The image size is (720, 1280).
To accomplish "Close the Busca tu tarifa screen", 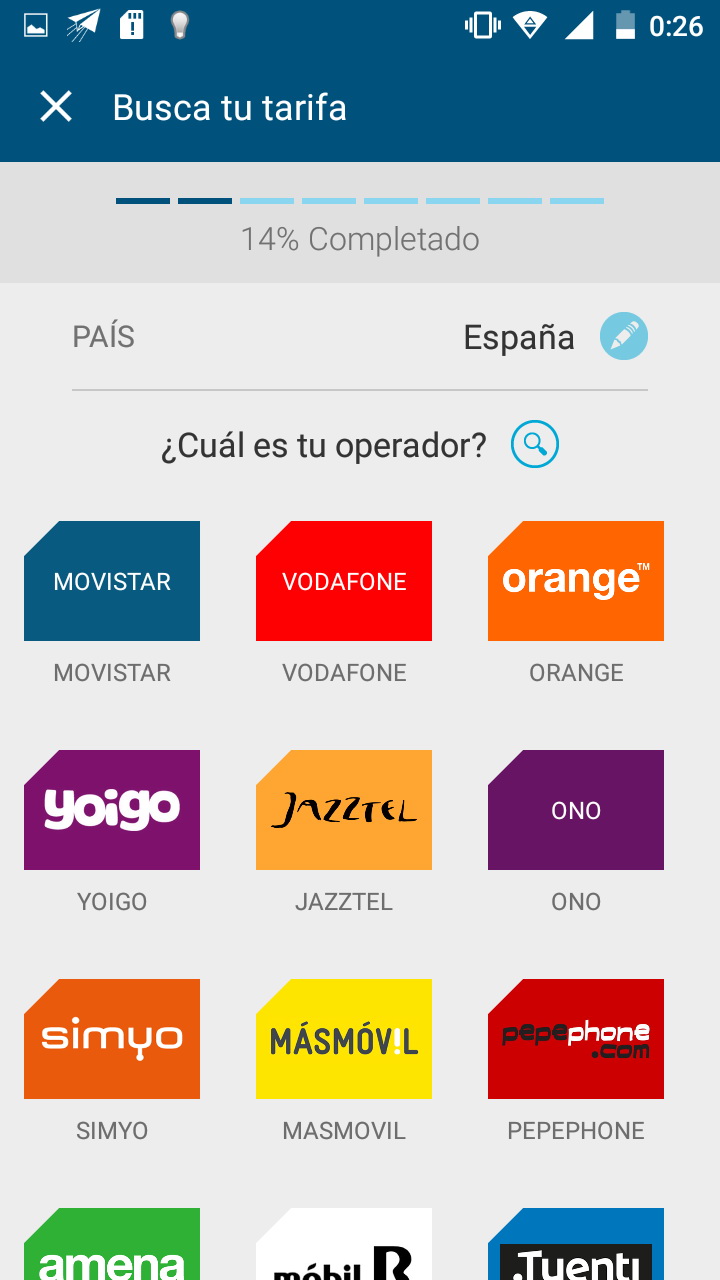I will (56, 107).
